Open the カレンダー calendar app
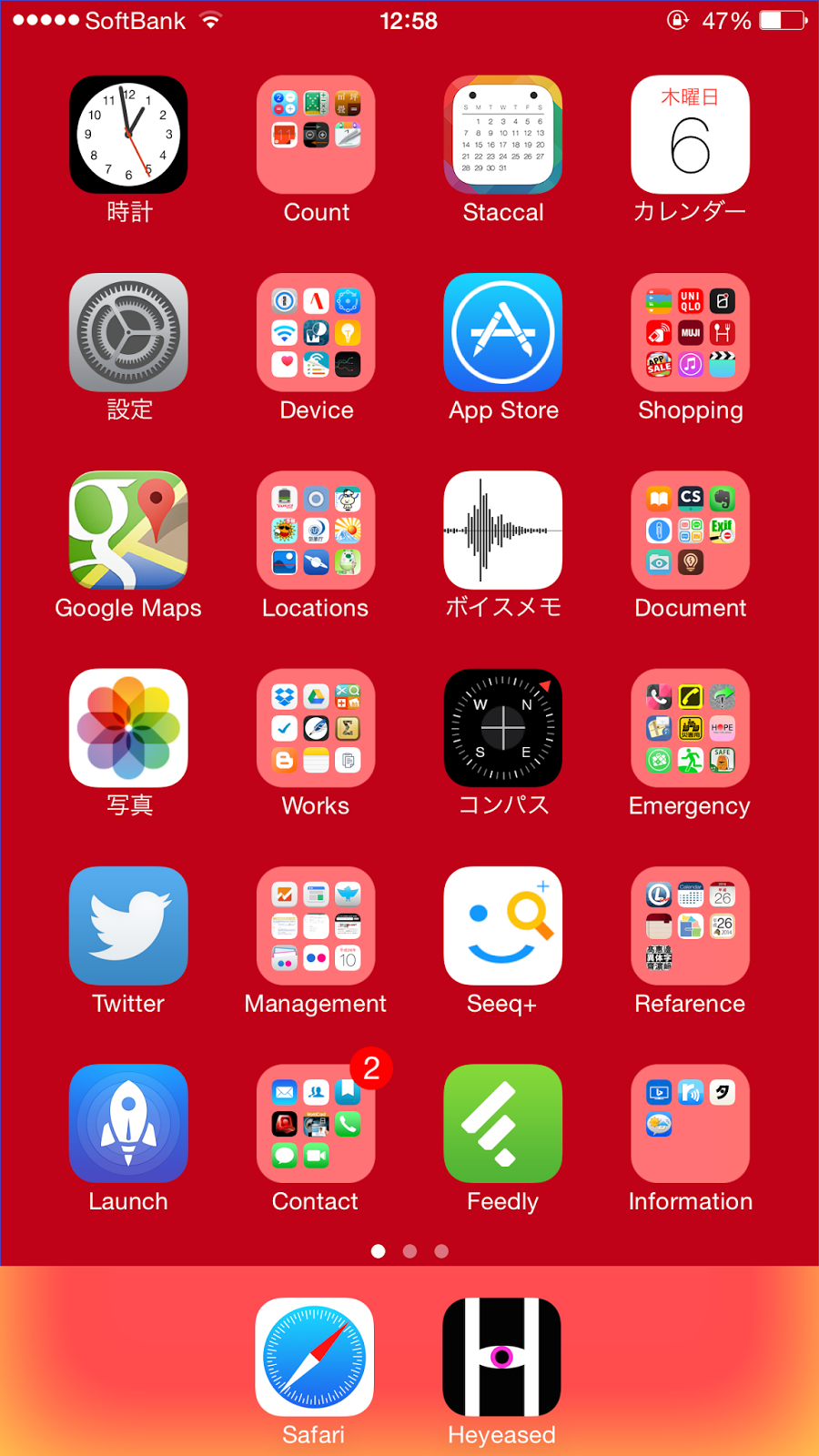The width and height of the screenshot is (819, 1456). pyautogui.click(x=690, y=135)
